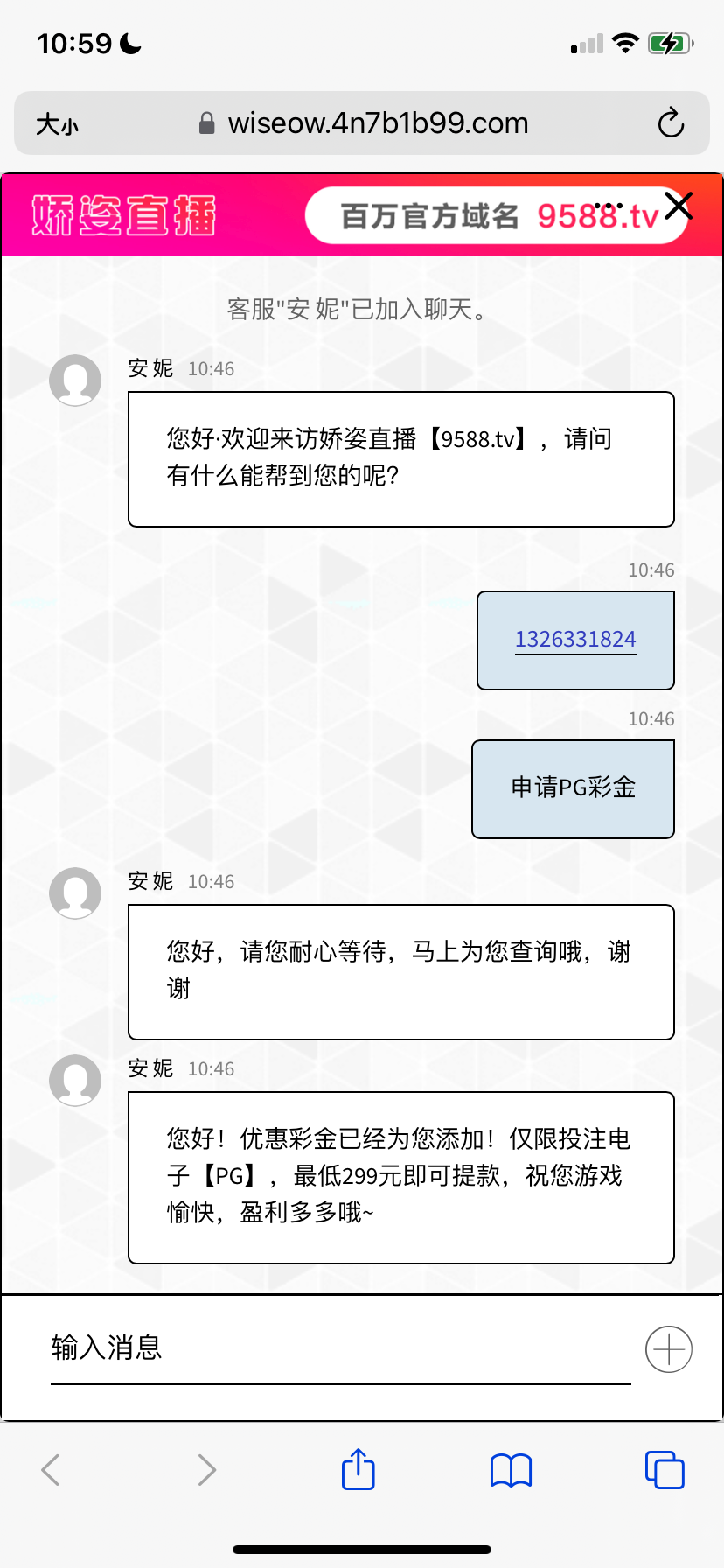Show all open tabs
724x1568 pixels.
click(x=665, y=1469)
